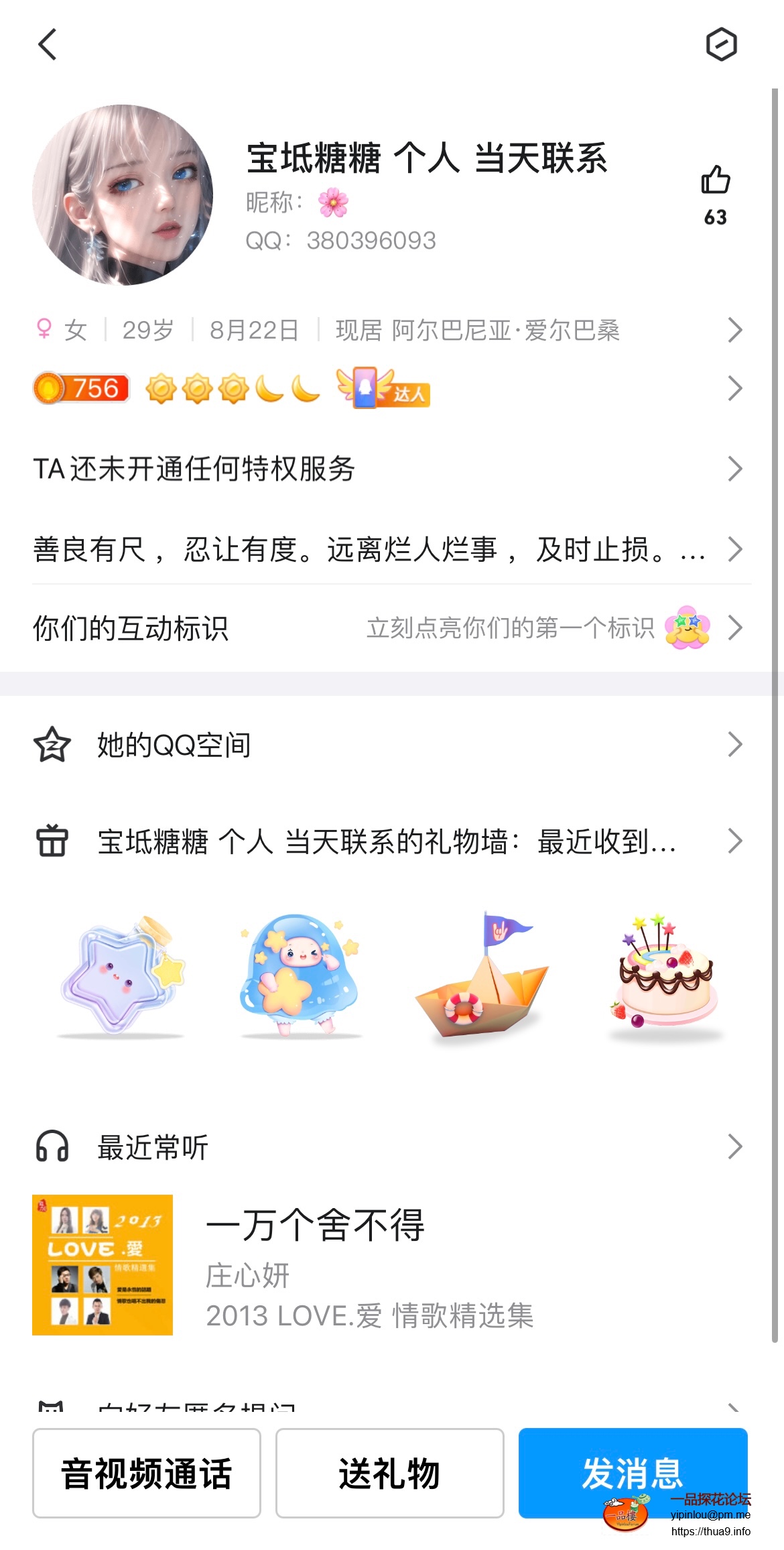Viewport: 784px width, 1550px height.
Task: Tap 发消息 to send a message
Action: (x=632, y=1472)
